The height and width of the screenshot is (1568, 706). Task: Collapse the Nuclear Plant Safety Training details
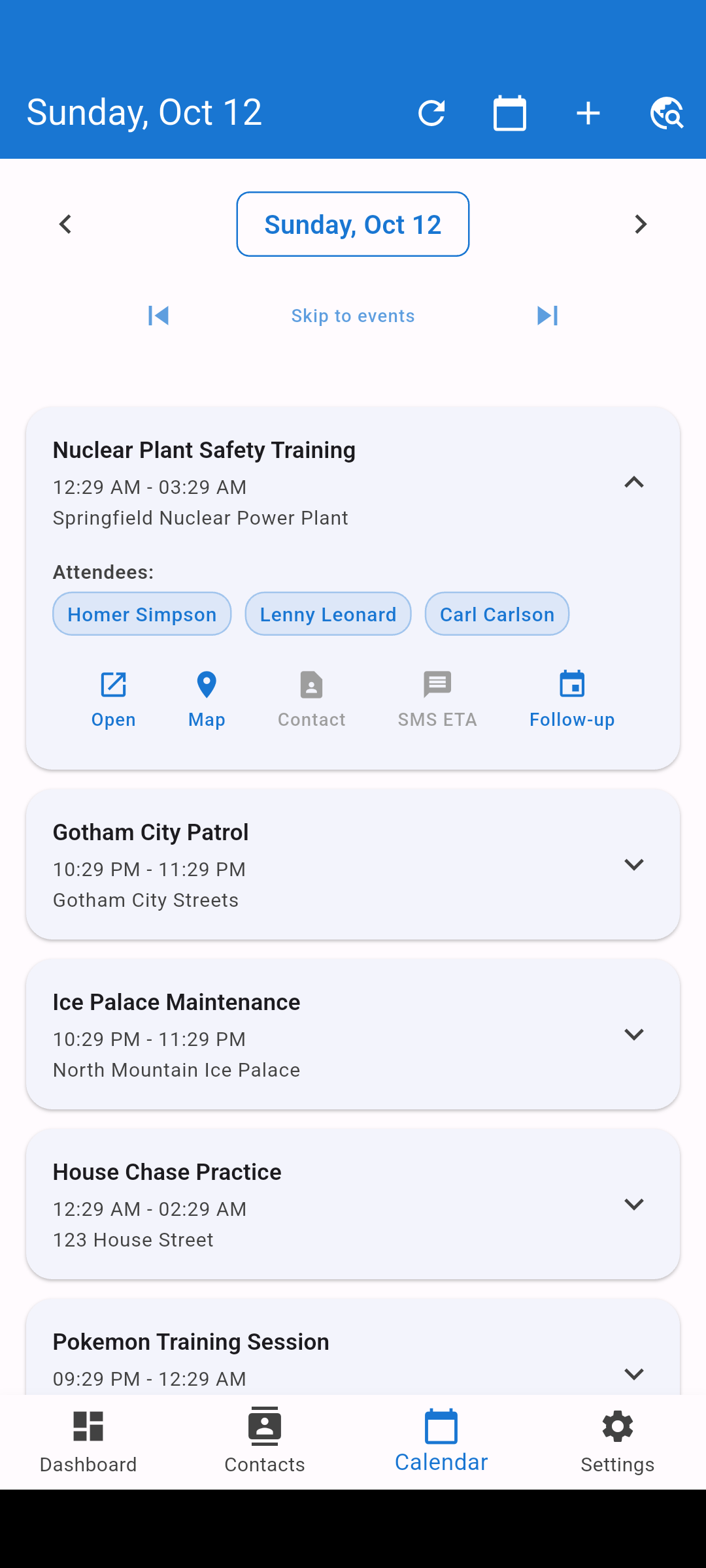pos(633,483)
